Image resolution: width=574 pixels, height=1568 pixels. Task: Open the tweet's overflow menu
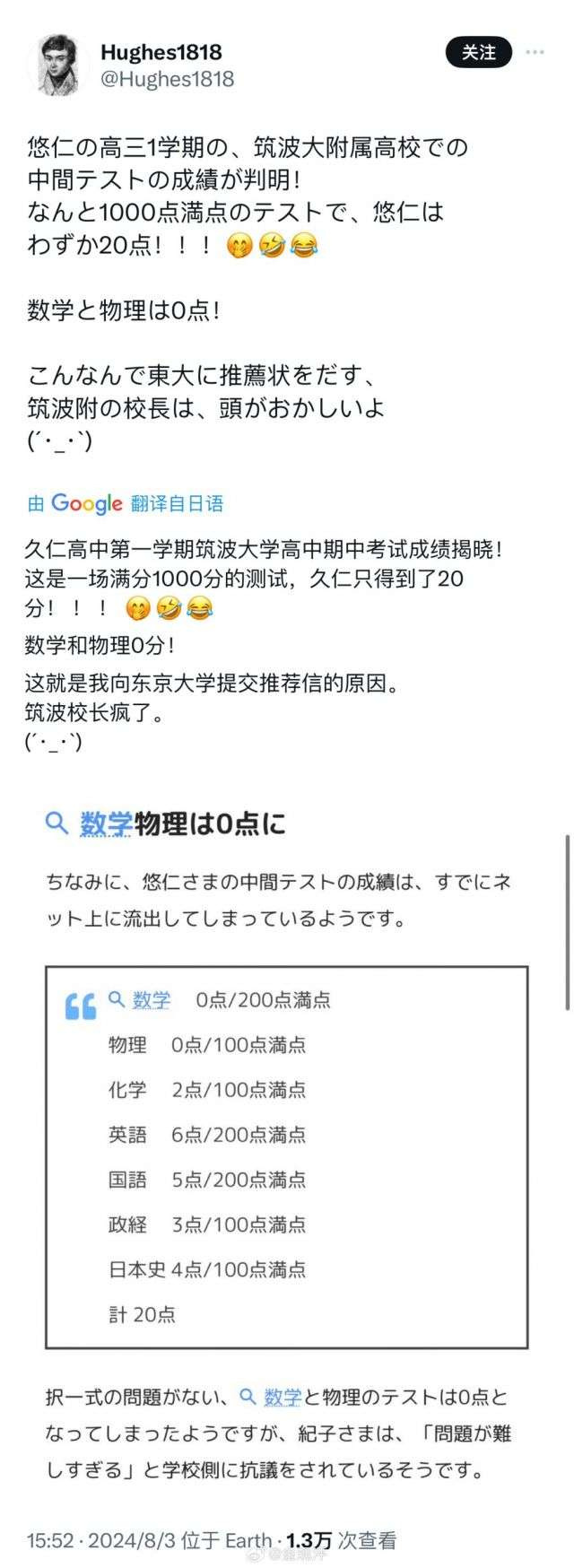(x=535, y=53)
